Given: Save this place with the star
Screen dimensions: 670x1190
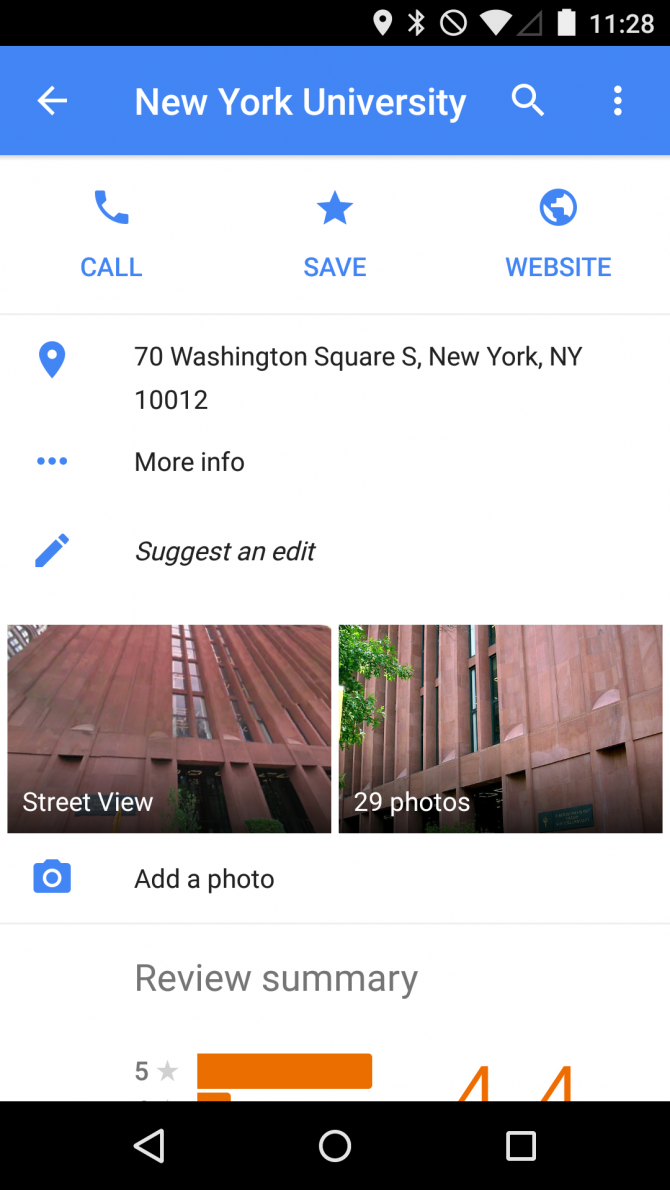Looking at the screenshot, I should click(x=335, y=234).
